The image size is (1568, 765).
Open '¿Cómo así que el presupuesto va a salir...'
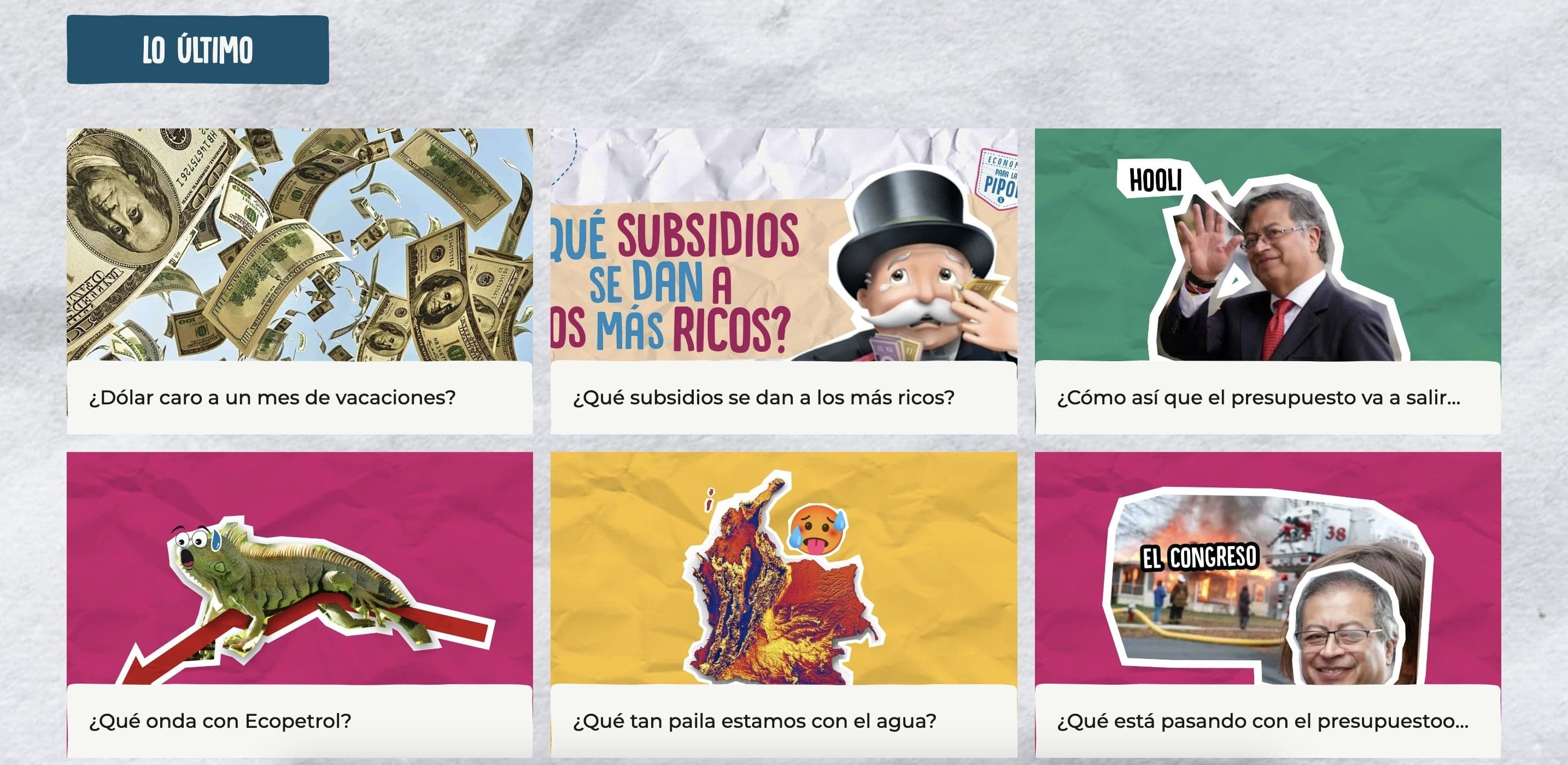[1258, 397]
